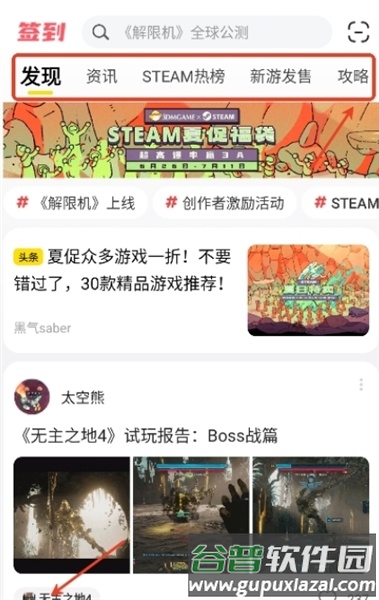The height and width of the screenshot is (600, 379).
Task: Open the STEAM夏促福袋 banner
Action: (x=191, y=140)
